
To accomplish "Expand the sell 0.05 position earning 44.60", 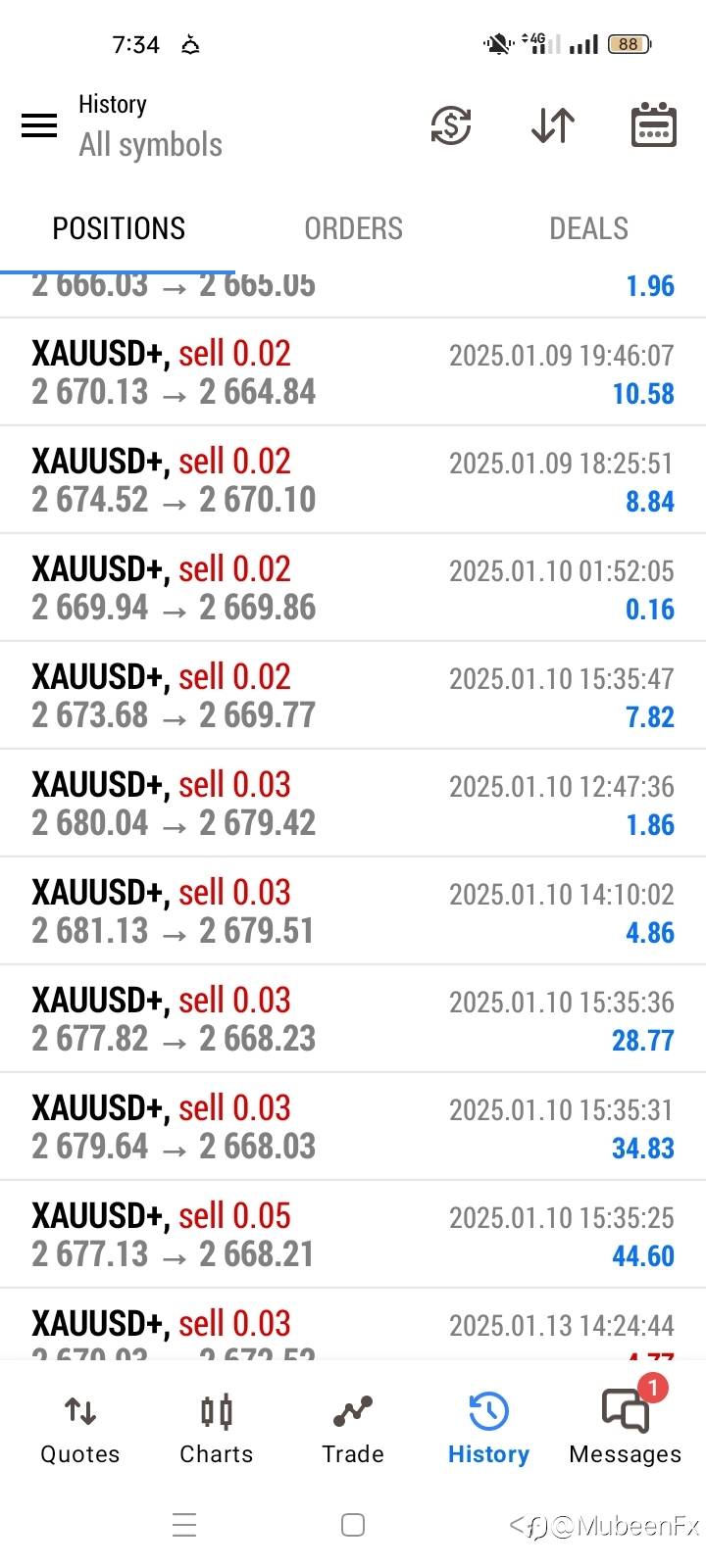I will (353, 1235).
